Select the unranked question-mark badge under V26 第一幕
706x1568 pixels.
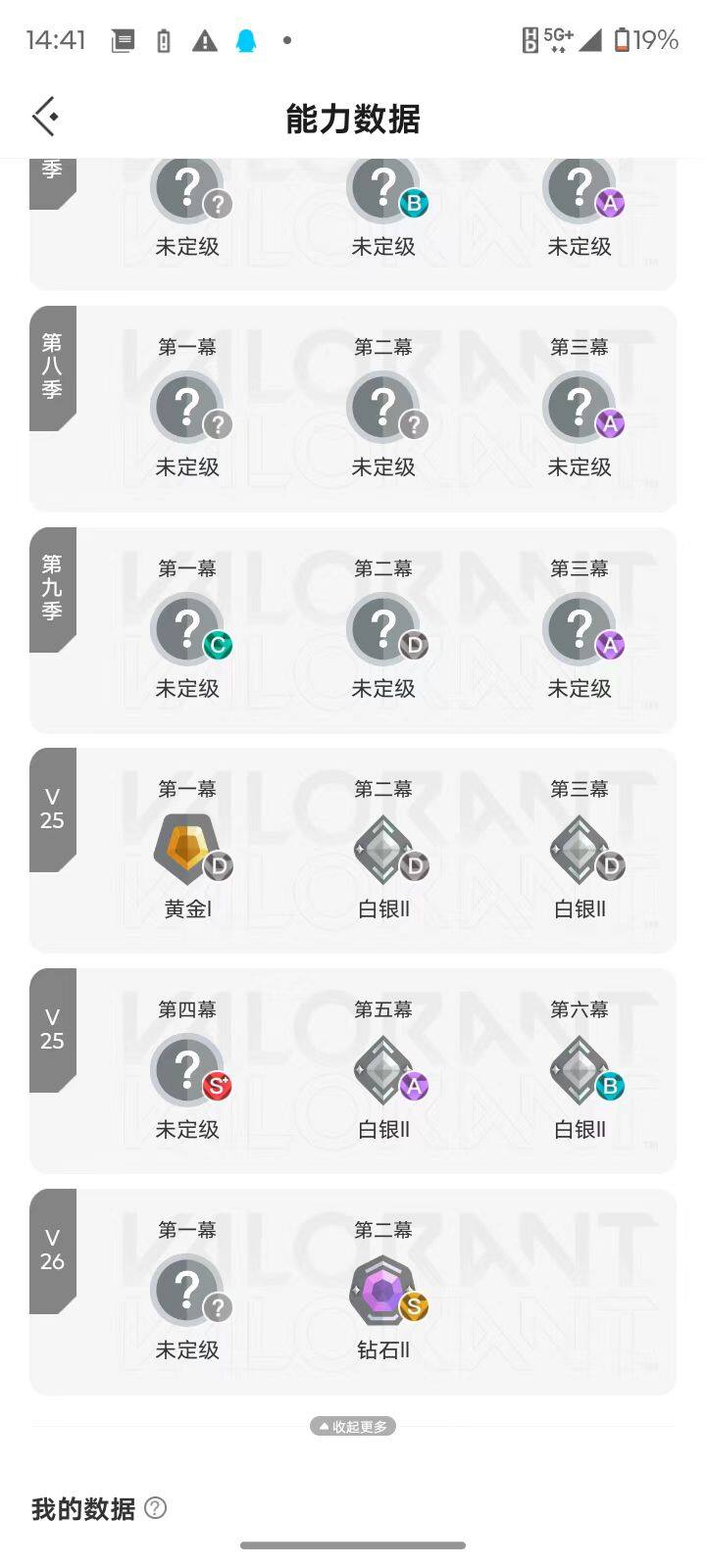[188, 1290]
